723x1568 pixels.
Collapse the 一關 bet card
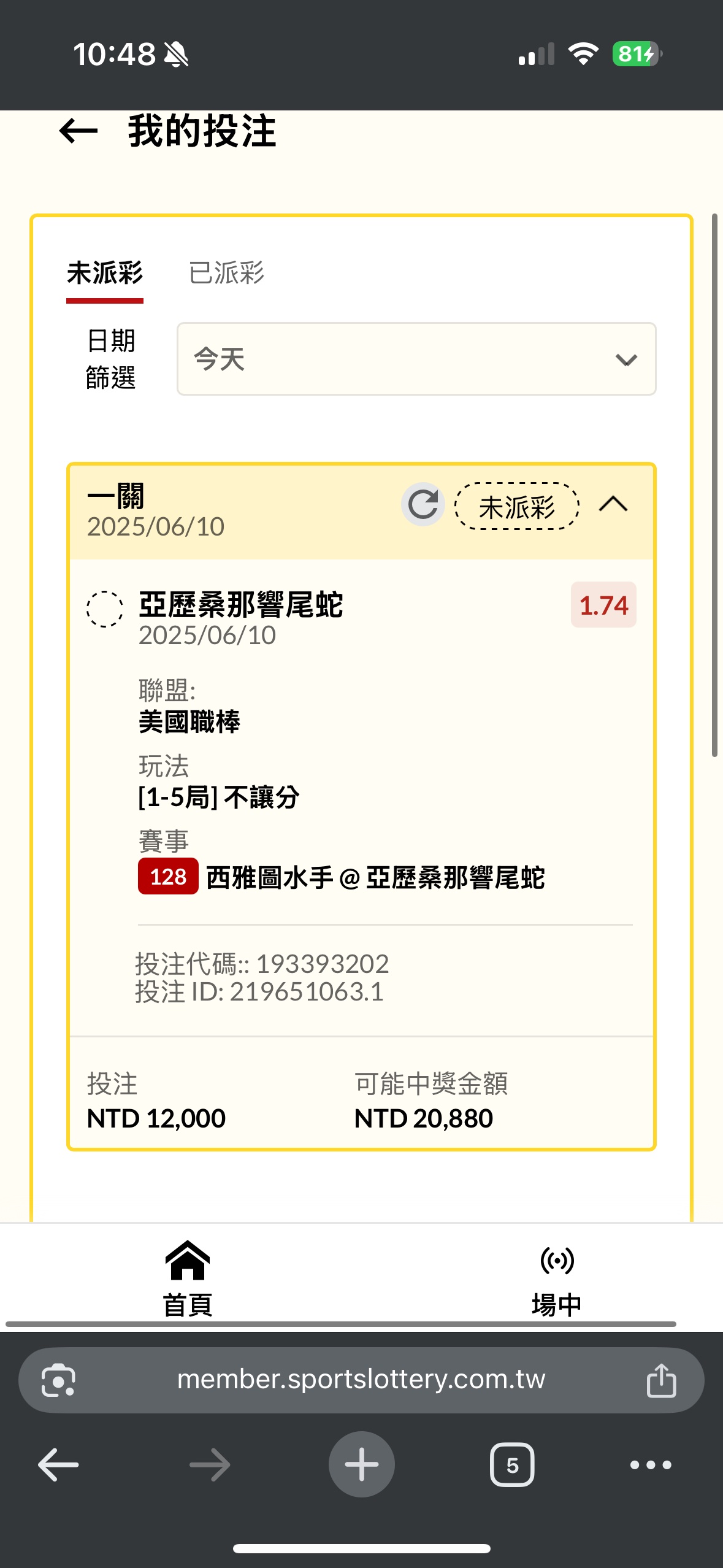click(613, 504)
